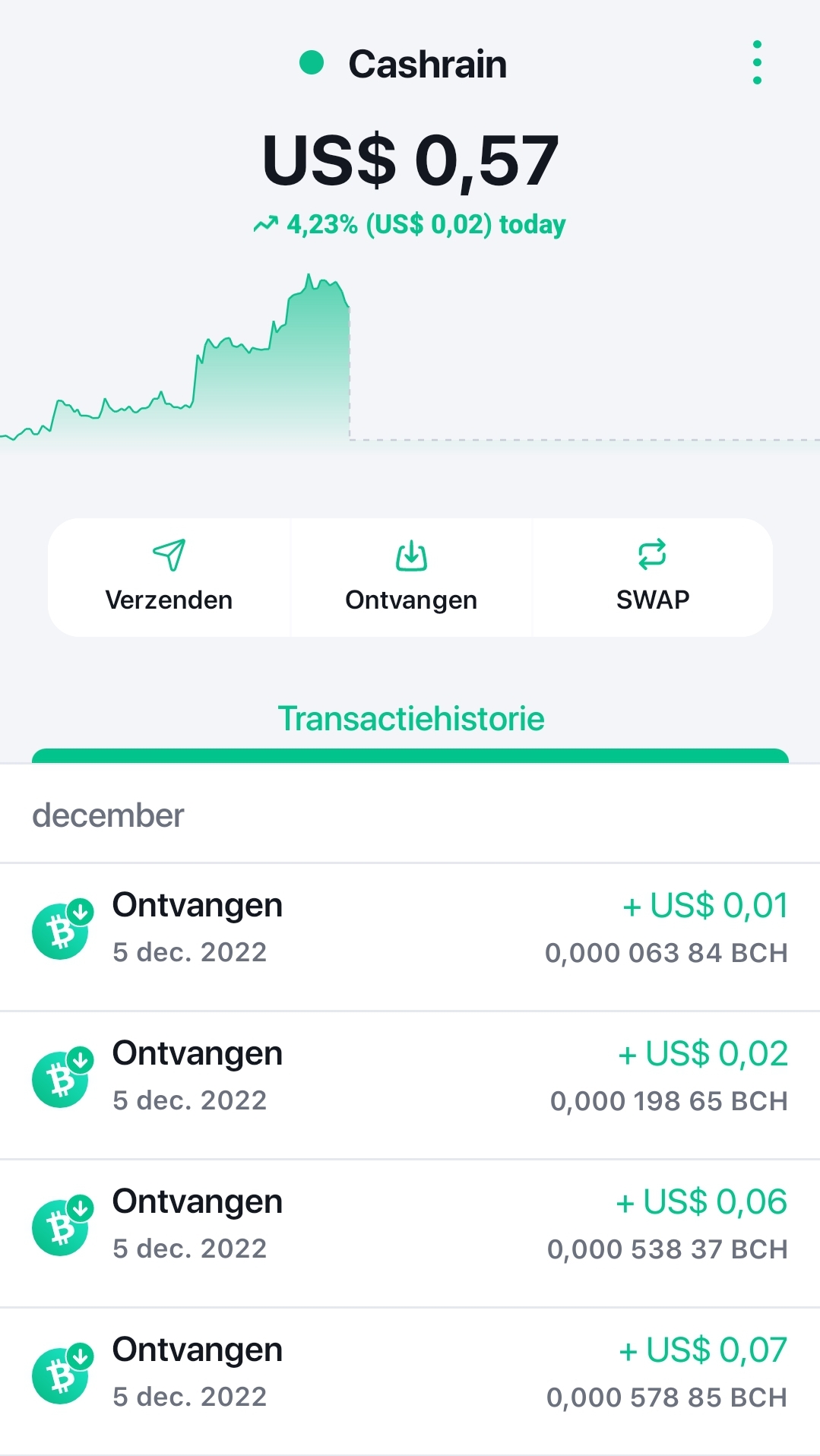Screen dimensions: 820x1456
Task: Open the SWAP option
Action: coord(653,578)
